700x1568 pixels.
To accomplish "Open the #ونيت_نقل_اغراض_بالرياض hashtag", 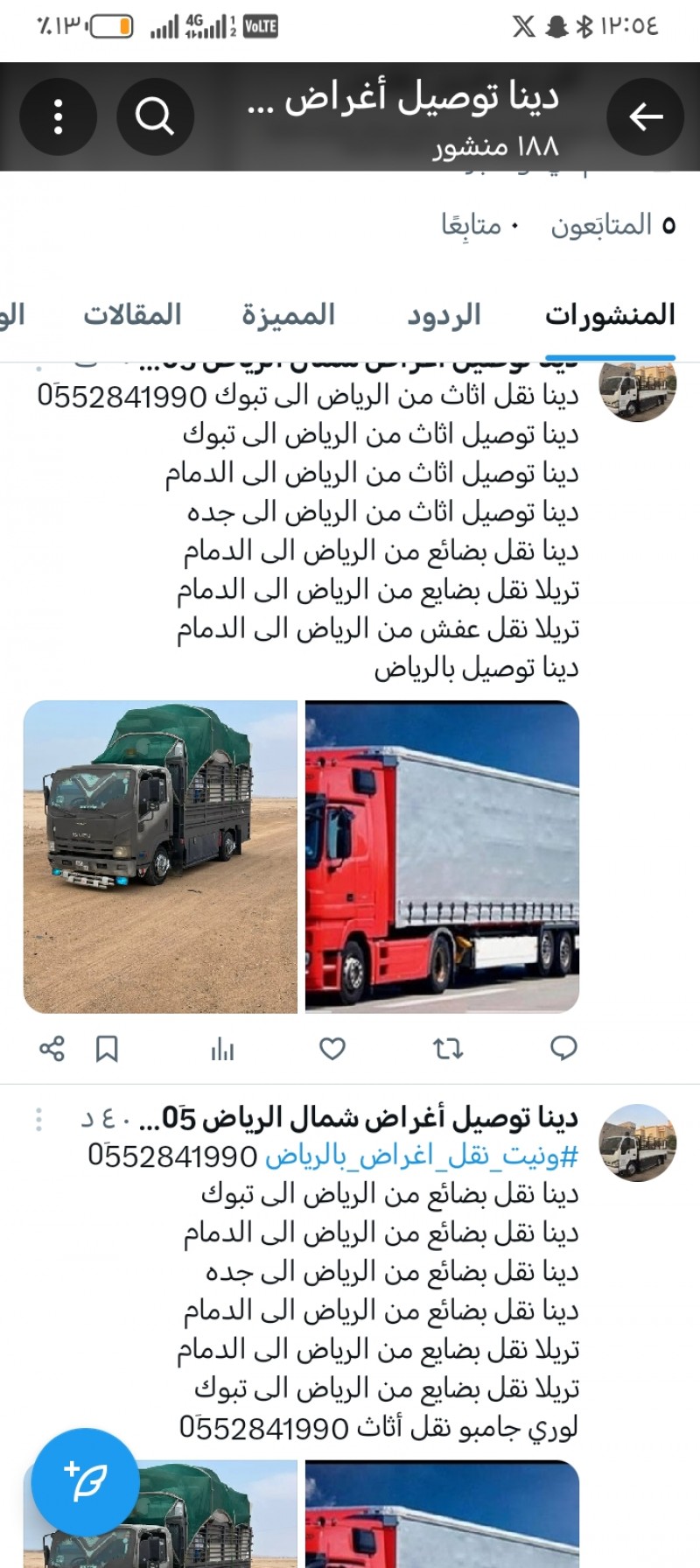I will coord(422,1157).
